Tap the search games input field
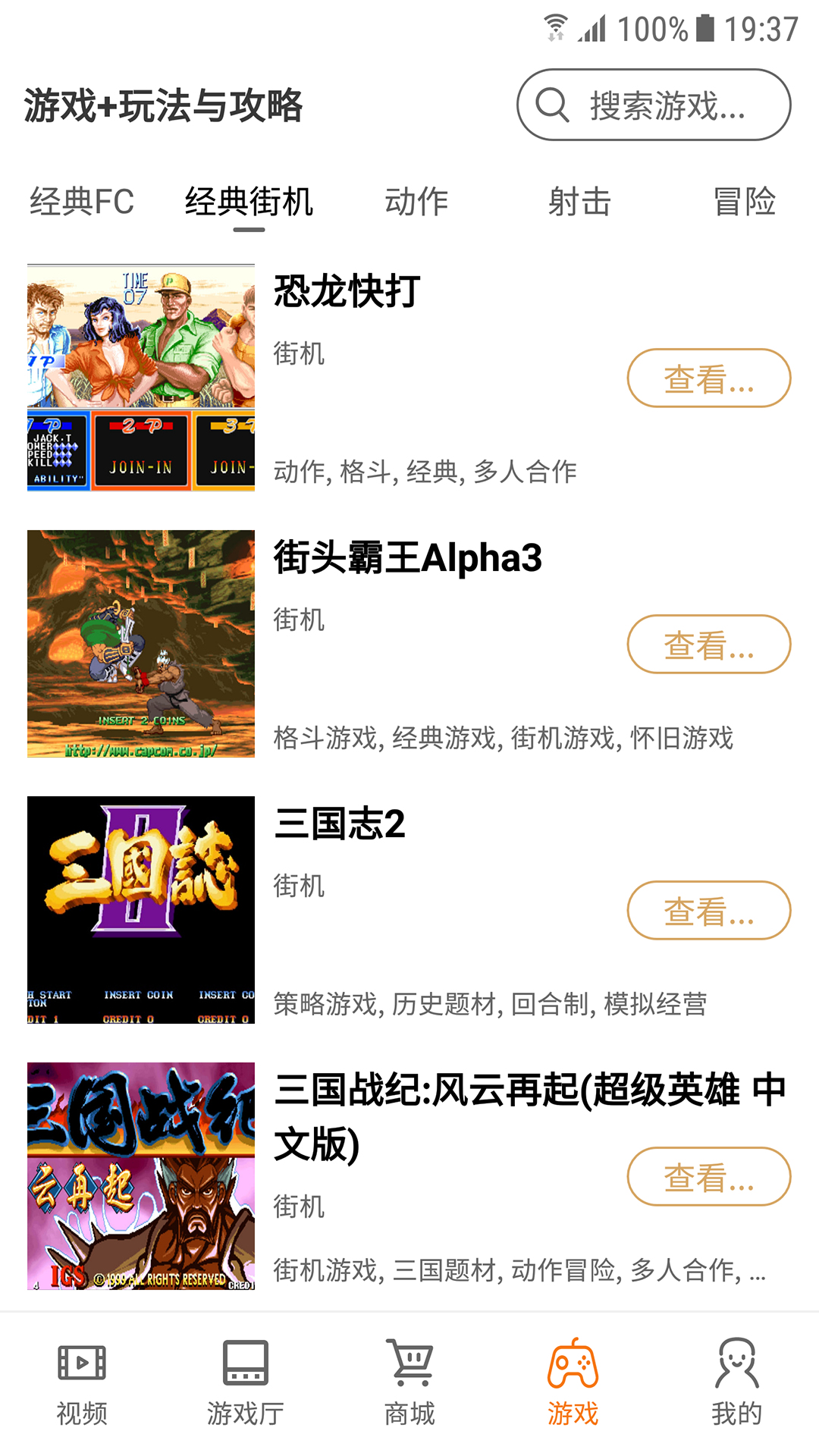 tap(667, 105)
